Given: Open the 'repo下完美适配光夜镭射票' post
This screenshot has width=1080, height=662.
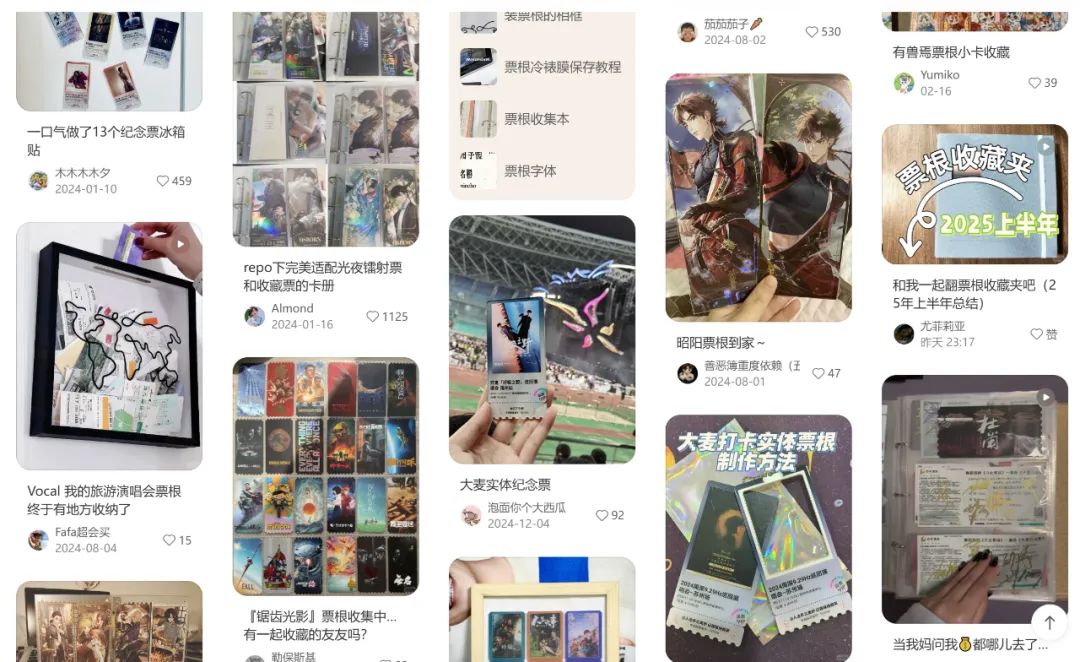Looking at the screenshot, I should (325, 130).
